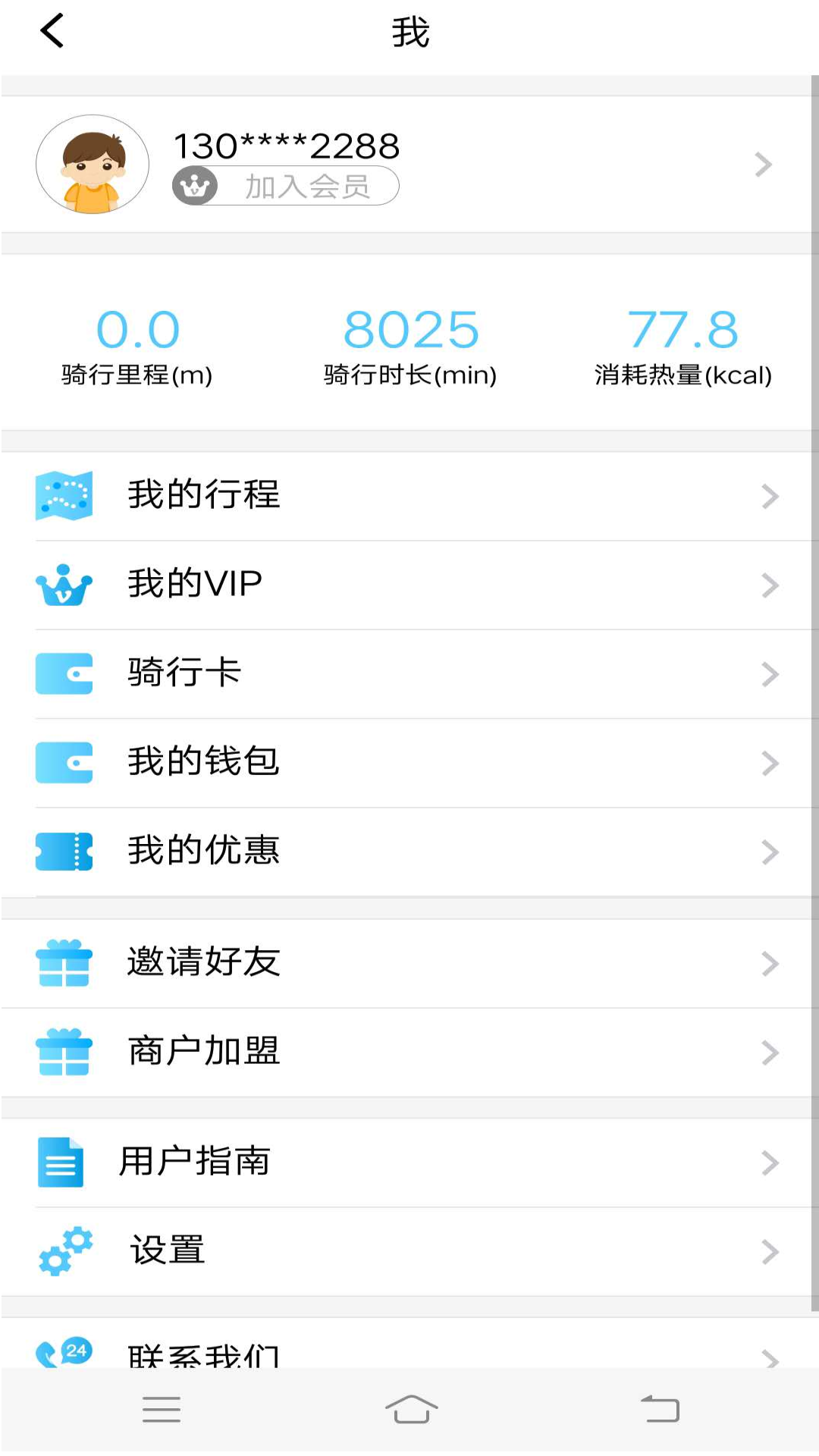
Task: Open 我的钱包 wallet
Action: click(x=409, y=762)
